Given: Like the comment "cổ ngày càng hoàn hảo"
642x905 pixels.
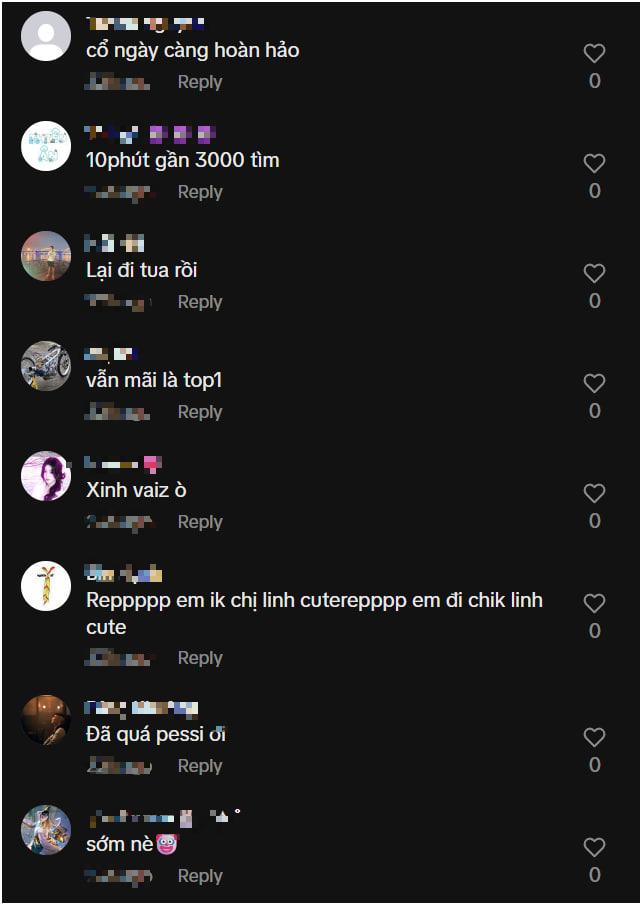Looking at the screenshot, I should 594,54.
